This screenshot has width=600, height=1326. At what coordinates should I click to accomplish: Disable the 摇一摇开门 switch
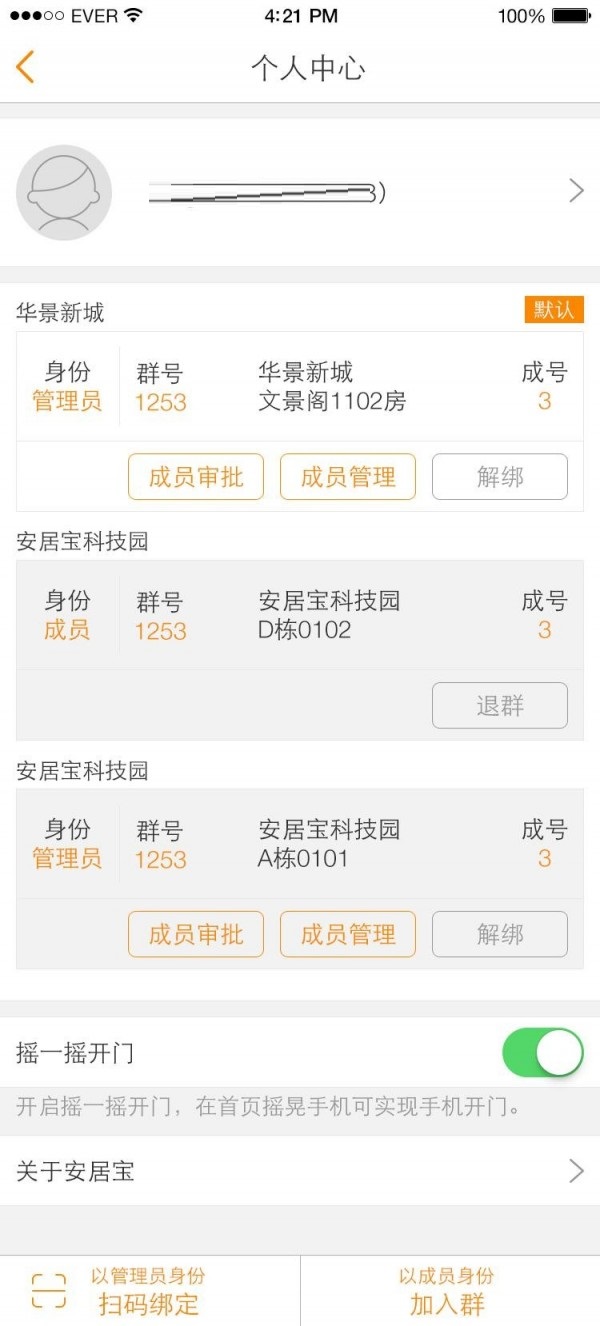(x=542, y=1053)
